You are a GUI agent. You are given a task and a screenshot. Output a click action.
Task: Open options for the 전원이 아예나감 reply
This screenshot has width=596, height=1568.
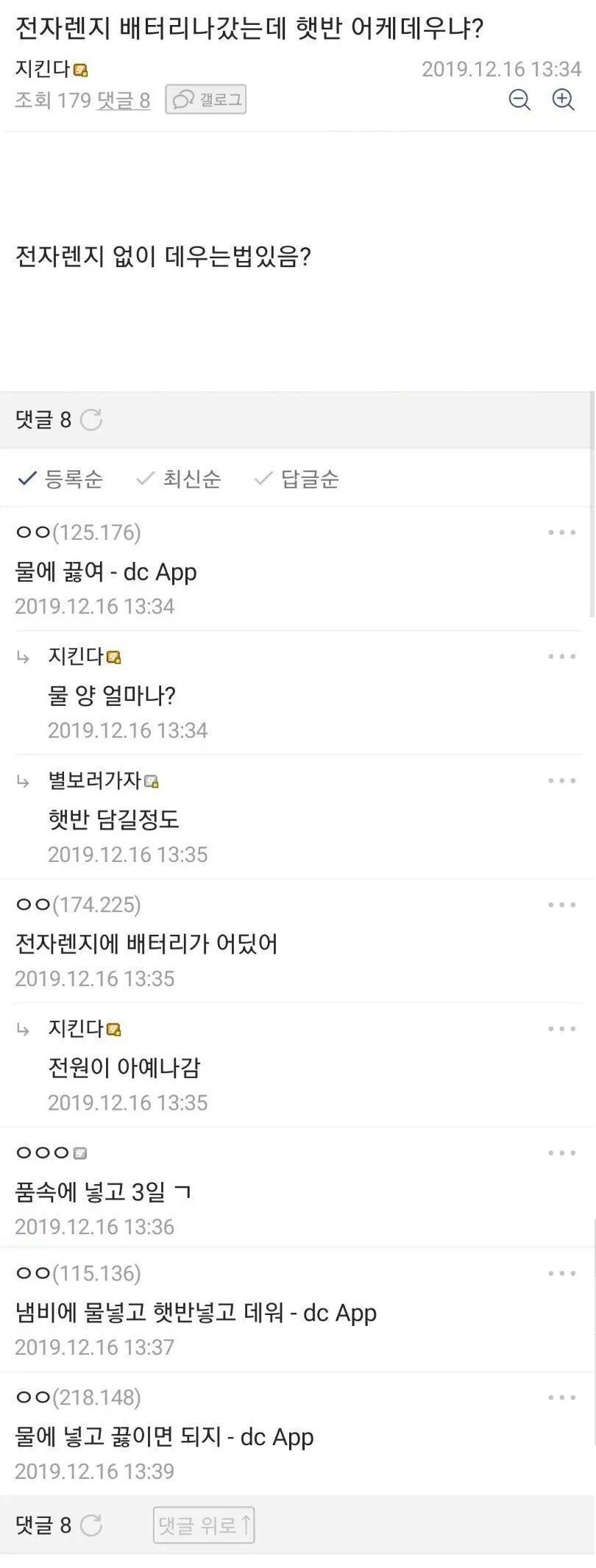pyautogui.click(x=561, y=1030)
